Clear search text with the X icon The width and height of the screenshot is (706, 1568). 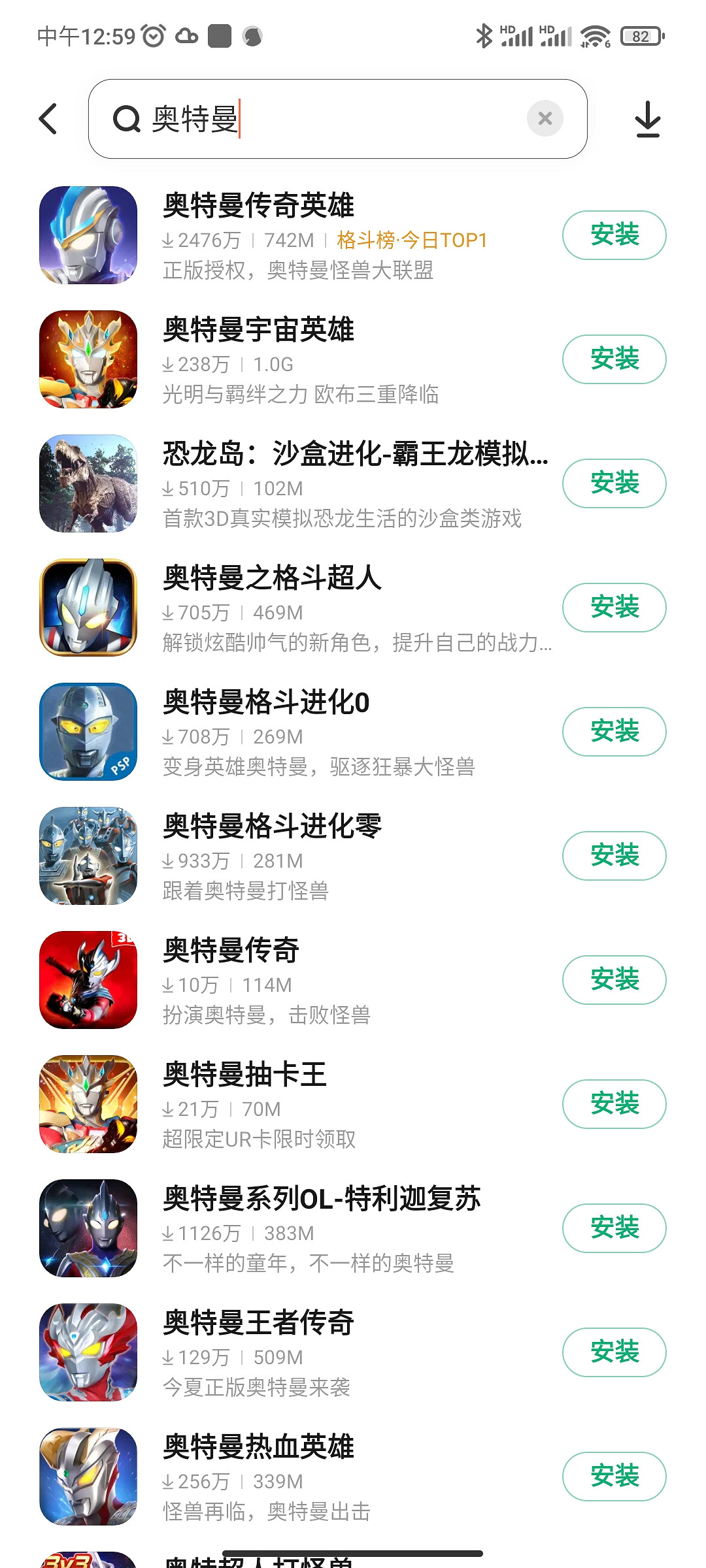(x=545, y=119)
